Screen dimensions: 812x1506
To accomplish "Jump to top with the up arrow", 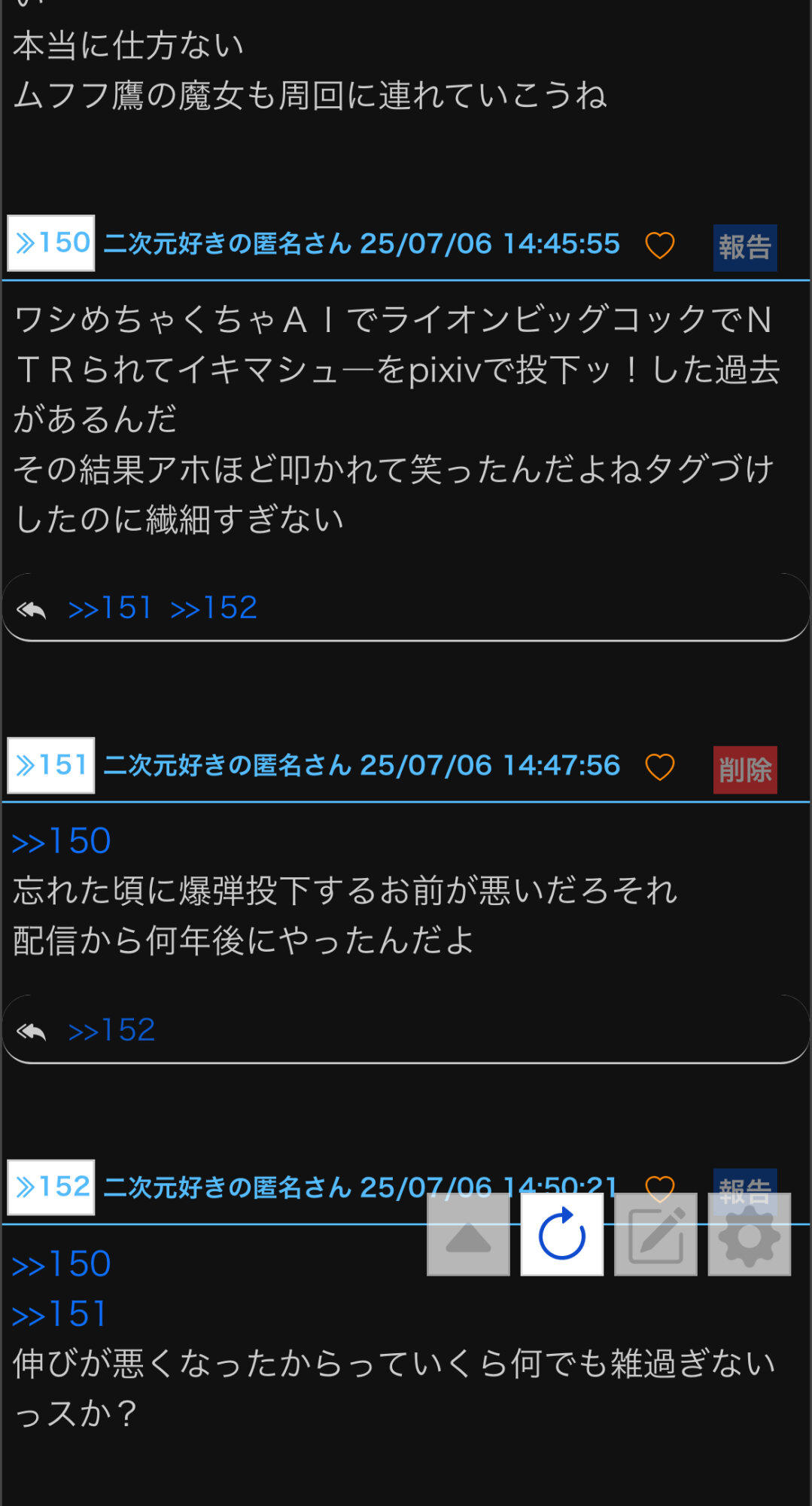I will (x=468, y=1235).
